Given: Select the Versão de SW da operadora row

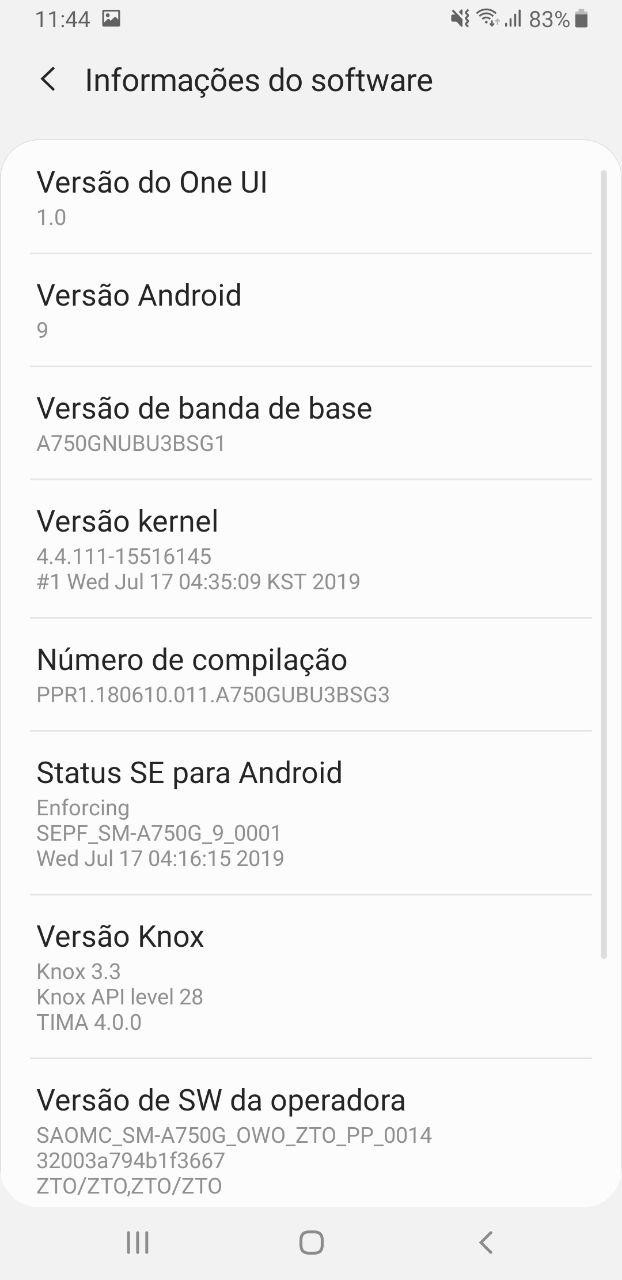Looking at the screenshot, I should (310, 1140).
